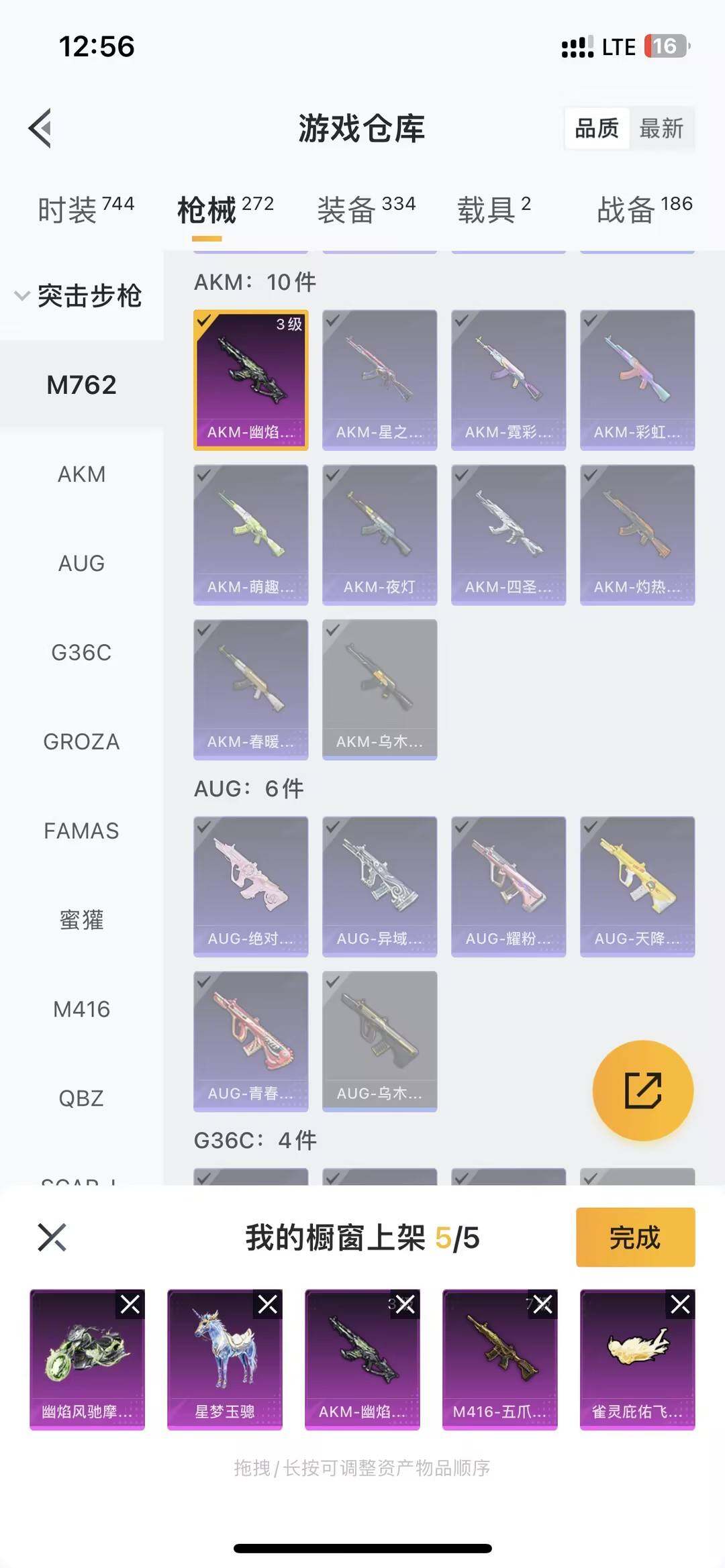
Task: Jump to GROZA in the side list
Action: pyautogui.click(x=81, y=741)
